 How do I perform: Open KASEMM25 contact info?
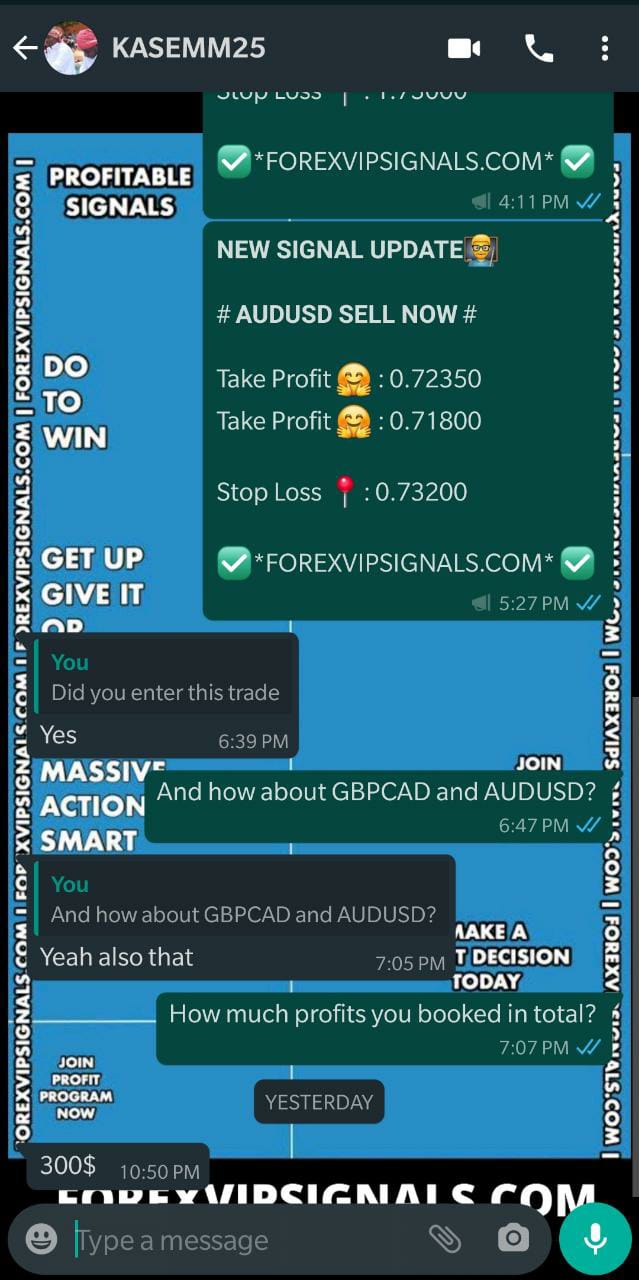tap(190, 48)
